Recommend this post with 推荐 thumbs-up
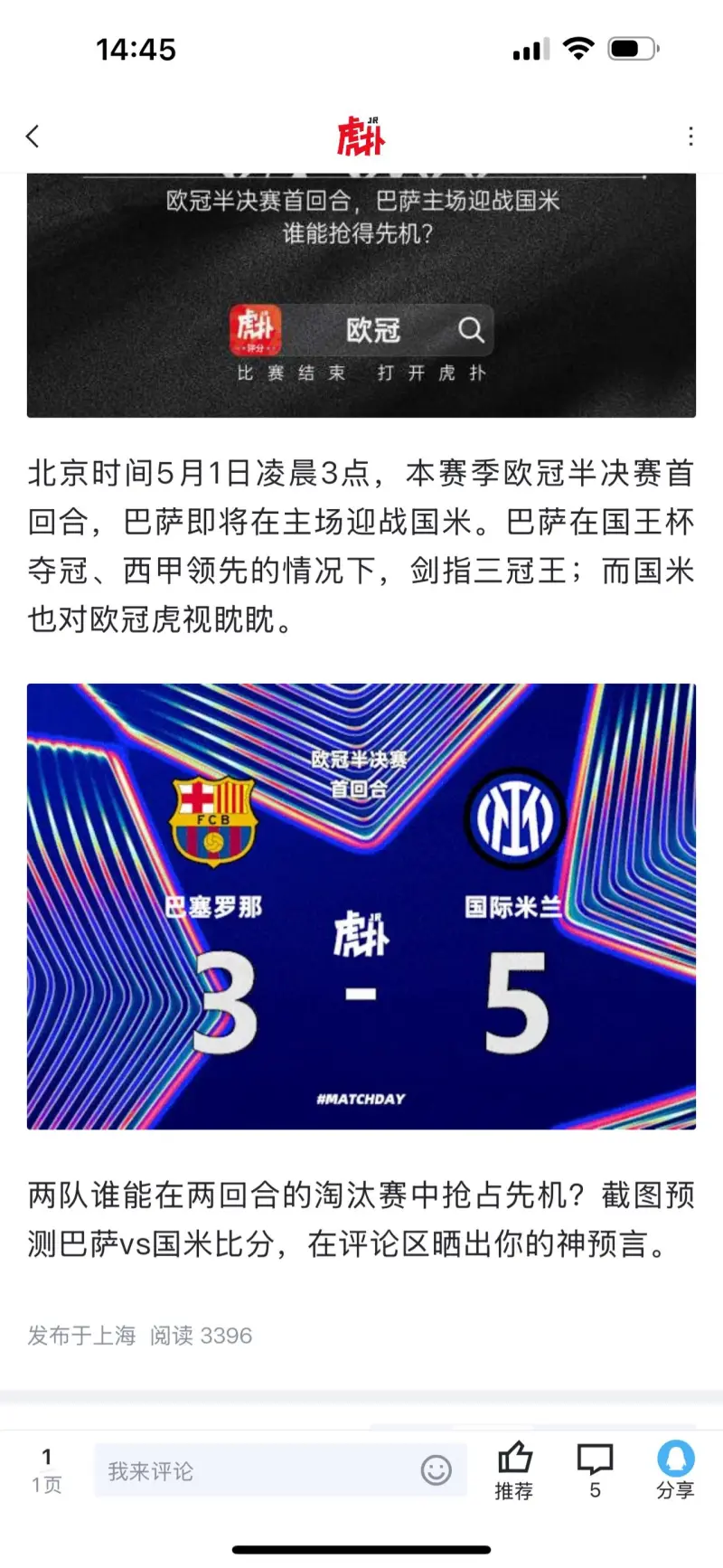 (514, 1470)
